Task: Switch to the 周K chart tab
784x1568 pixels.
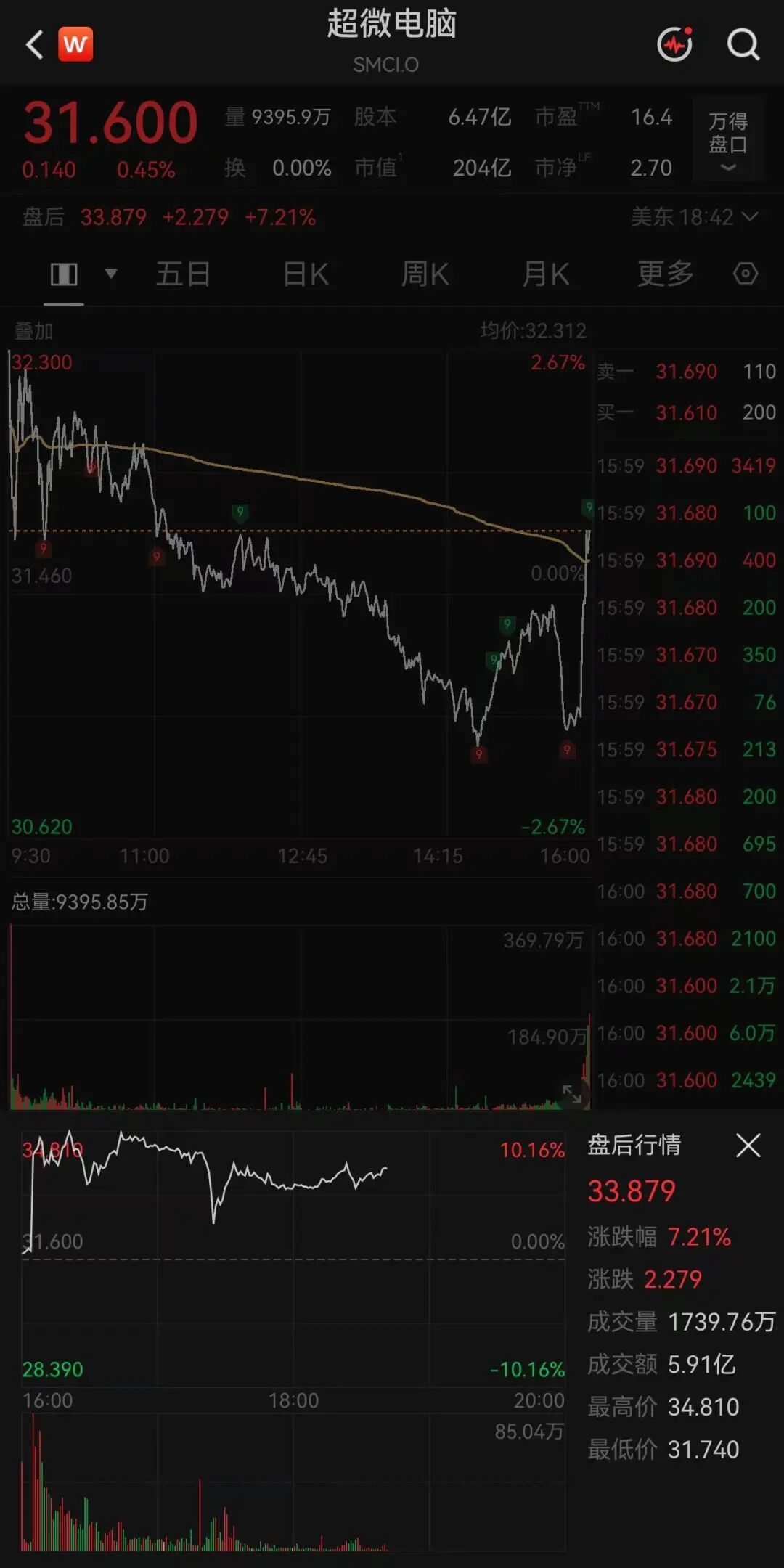Action: coord(425,274)
